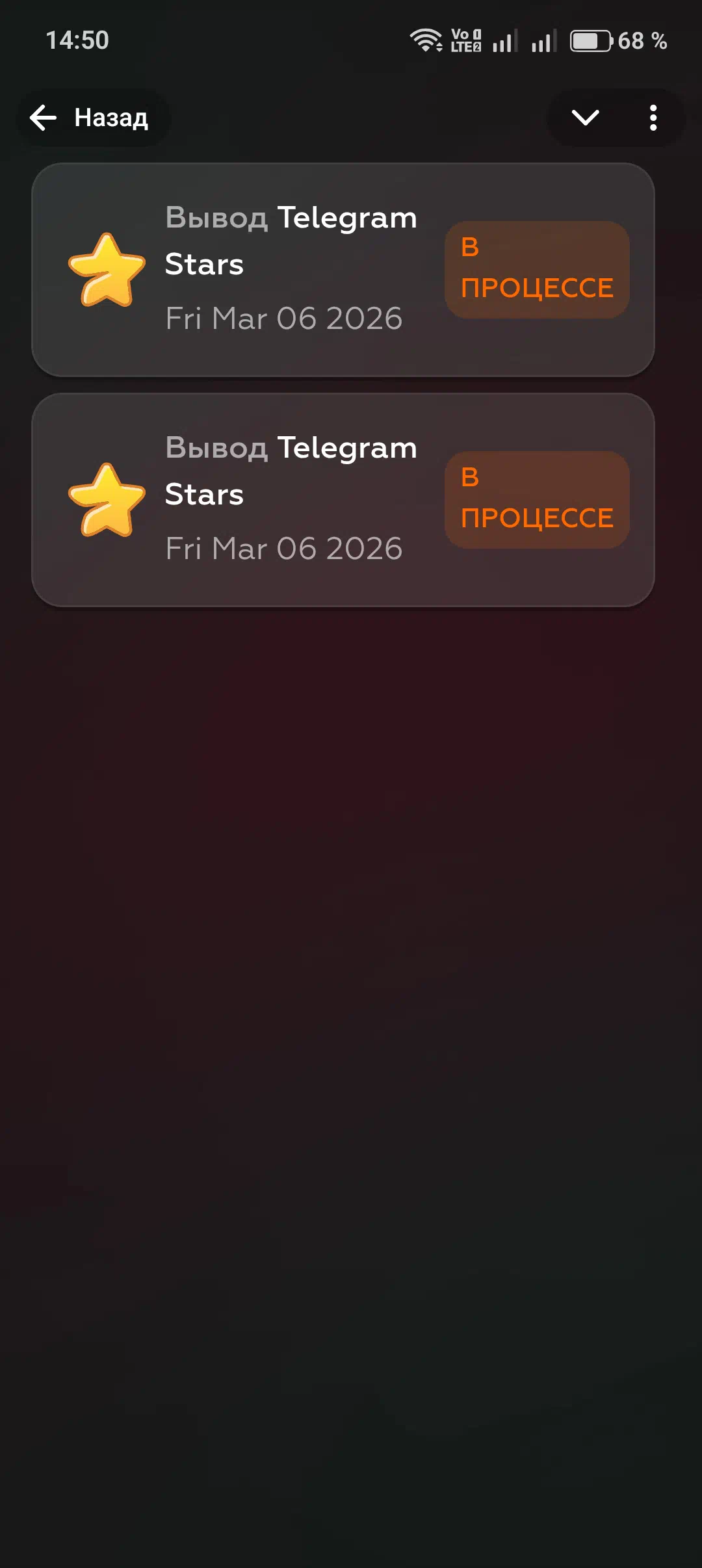Open the three-dot overflow menu
The image size is (702, 1568).
coord(653,118)
